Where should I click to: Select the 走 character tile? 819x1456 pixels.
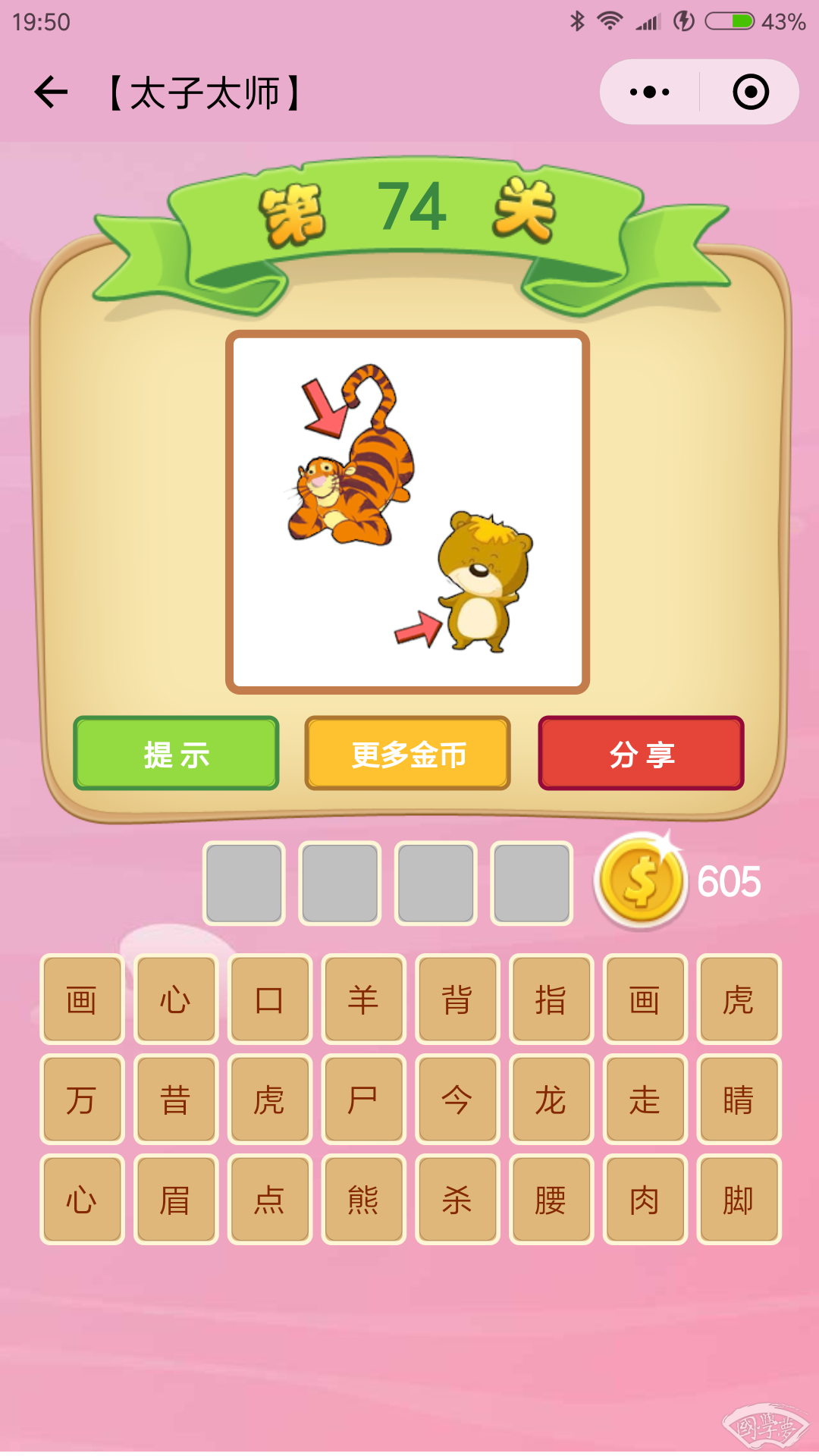coord(645,1099)
